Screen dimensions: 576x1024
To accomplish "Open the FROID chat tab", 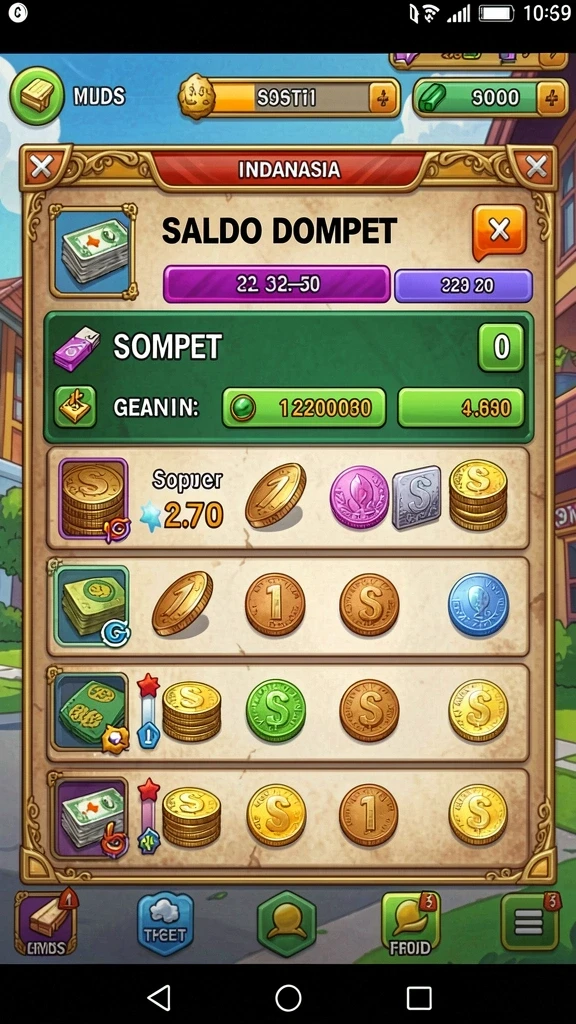I will 409,924.
